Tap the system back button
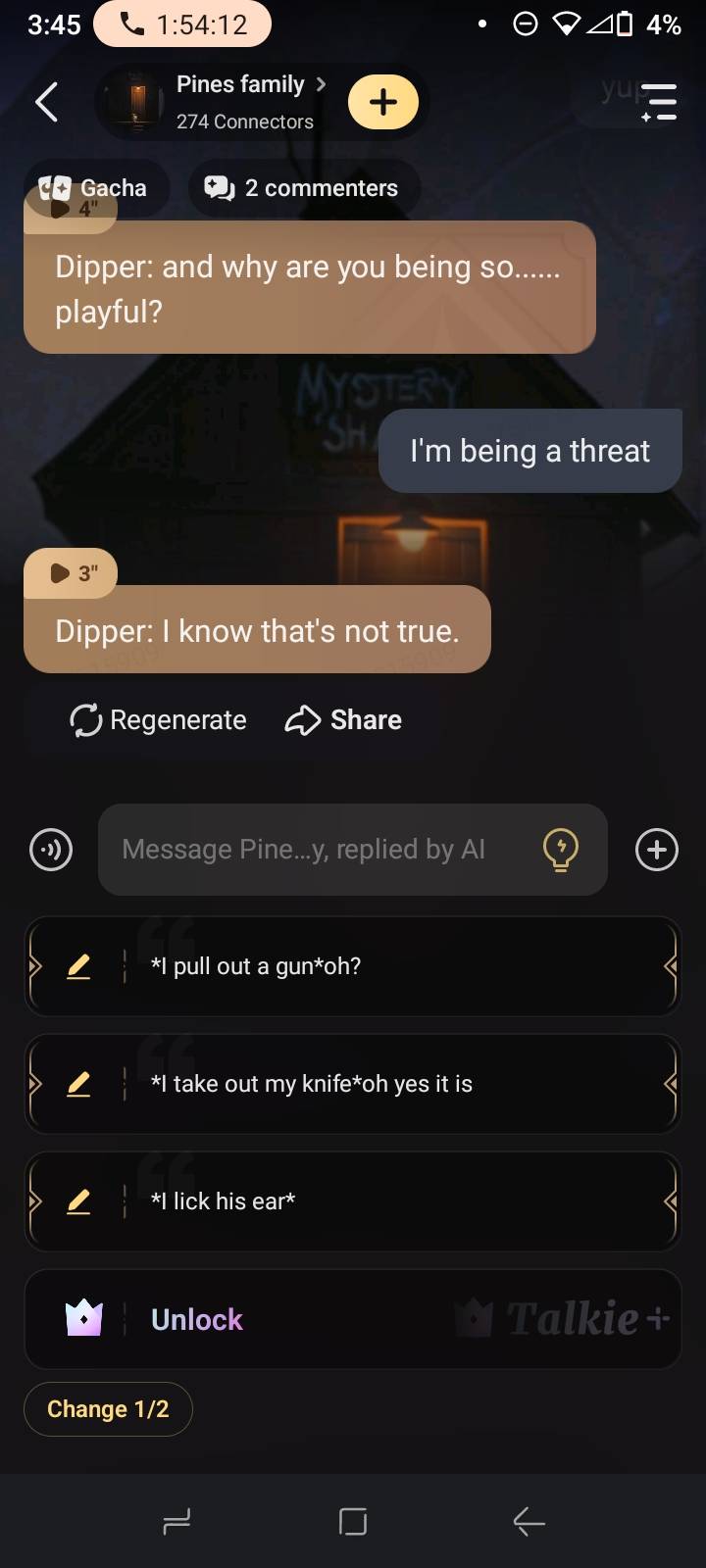Viewport: 706px width, 1568px height. coord(529,1522)
